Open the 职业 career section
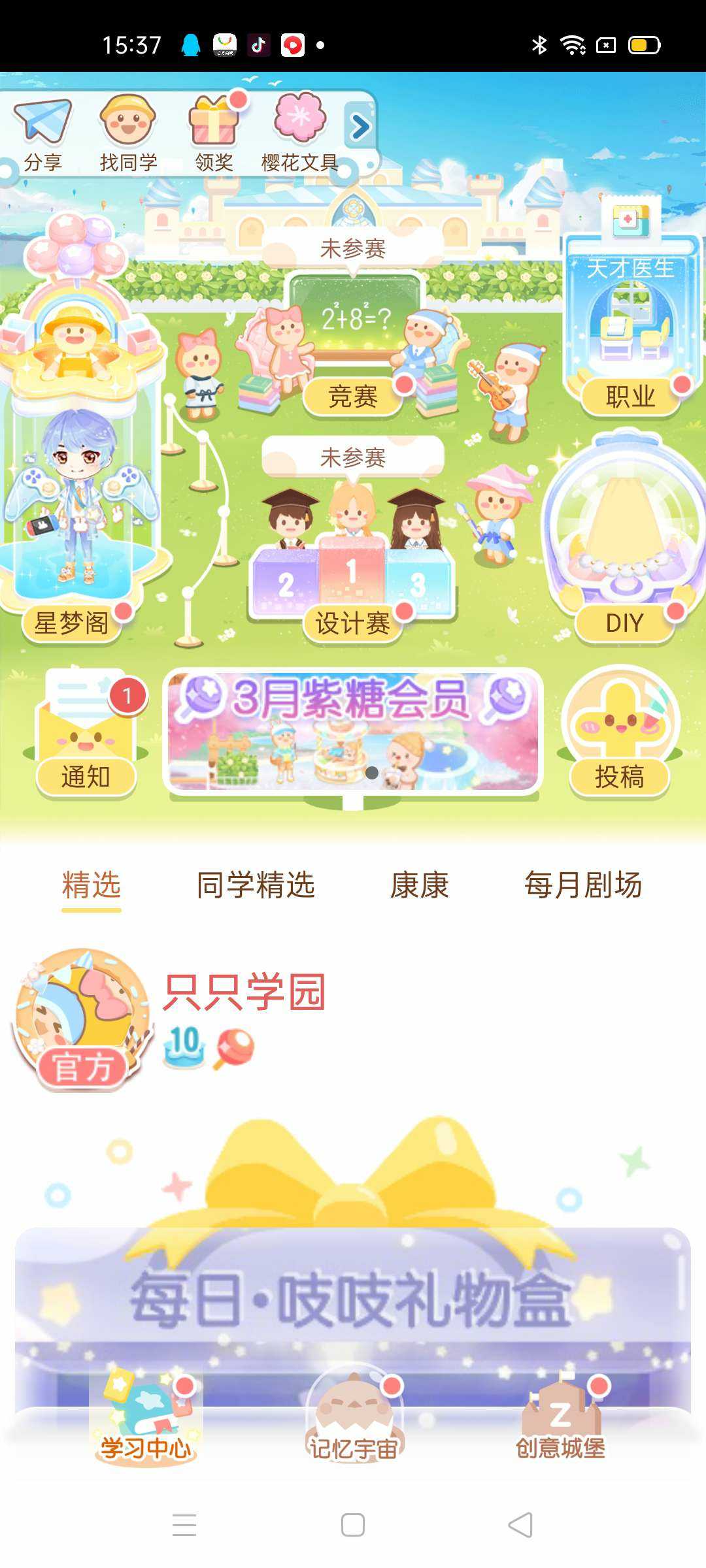 [x=630, y=396]
